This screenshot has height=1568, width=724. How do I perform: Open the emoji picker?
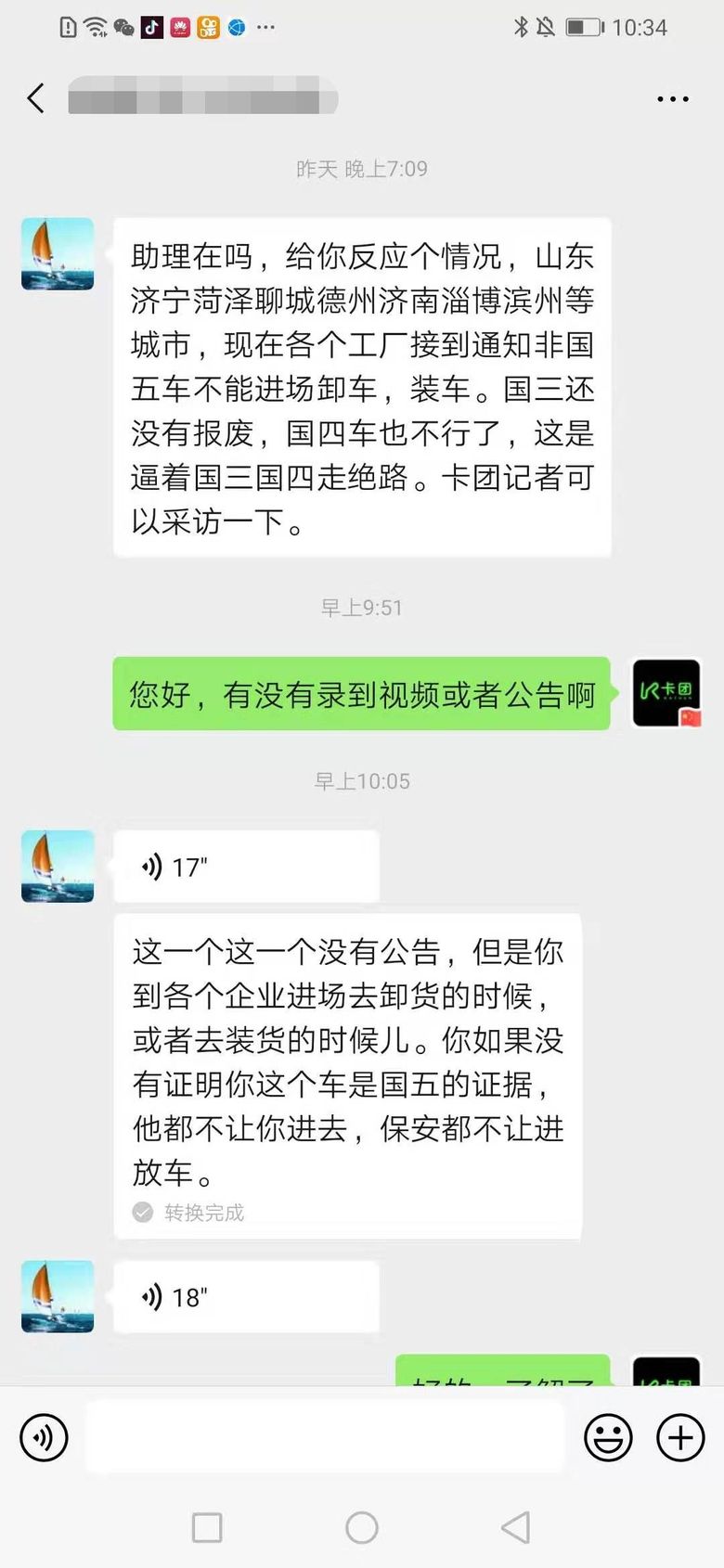[608, 1437]
